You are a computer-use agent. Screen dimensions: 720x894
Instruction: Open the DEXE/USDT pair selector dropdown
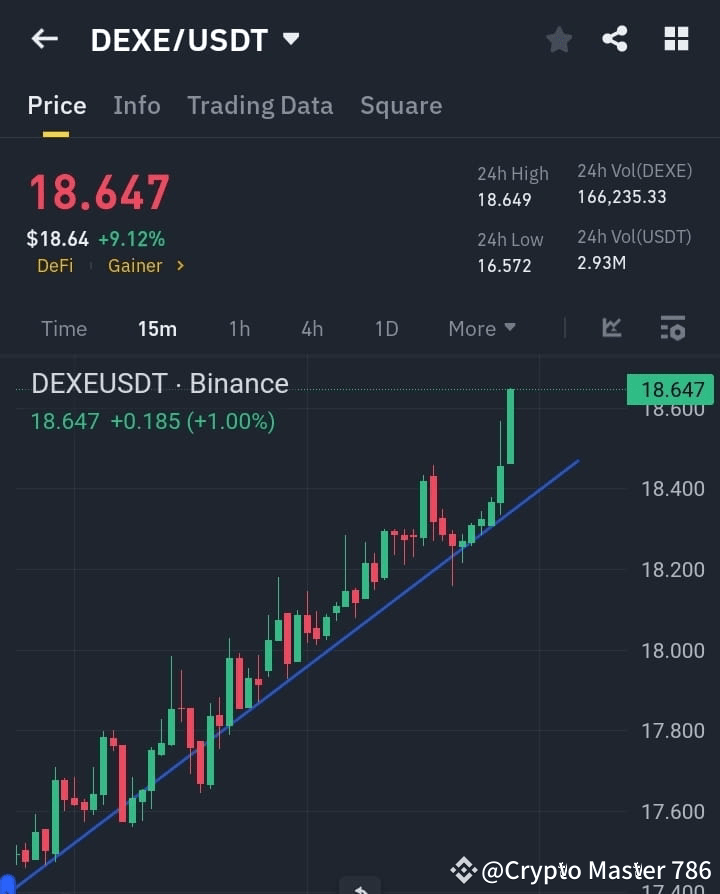pyautogui.click(x=196, y=40)
